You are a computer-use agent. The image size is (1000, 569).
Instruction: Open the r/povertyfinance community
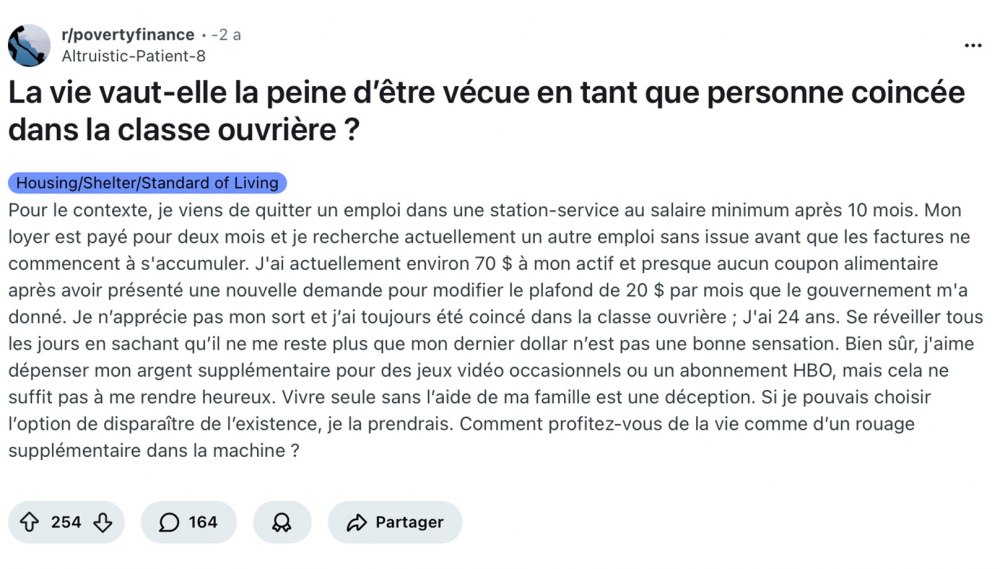[x=128, y=34]
